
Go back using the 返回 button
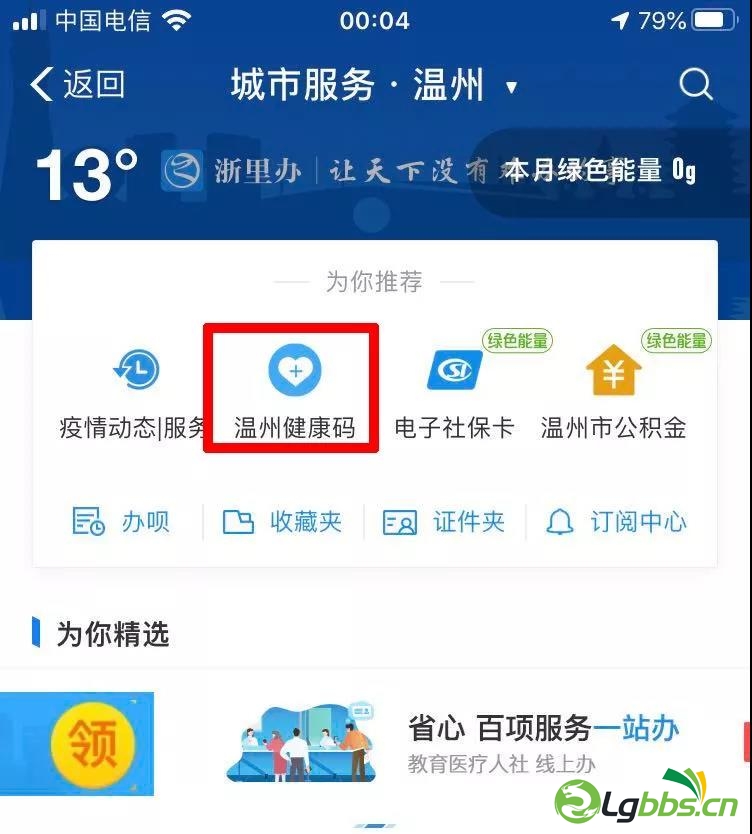point(78,85)
